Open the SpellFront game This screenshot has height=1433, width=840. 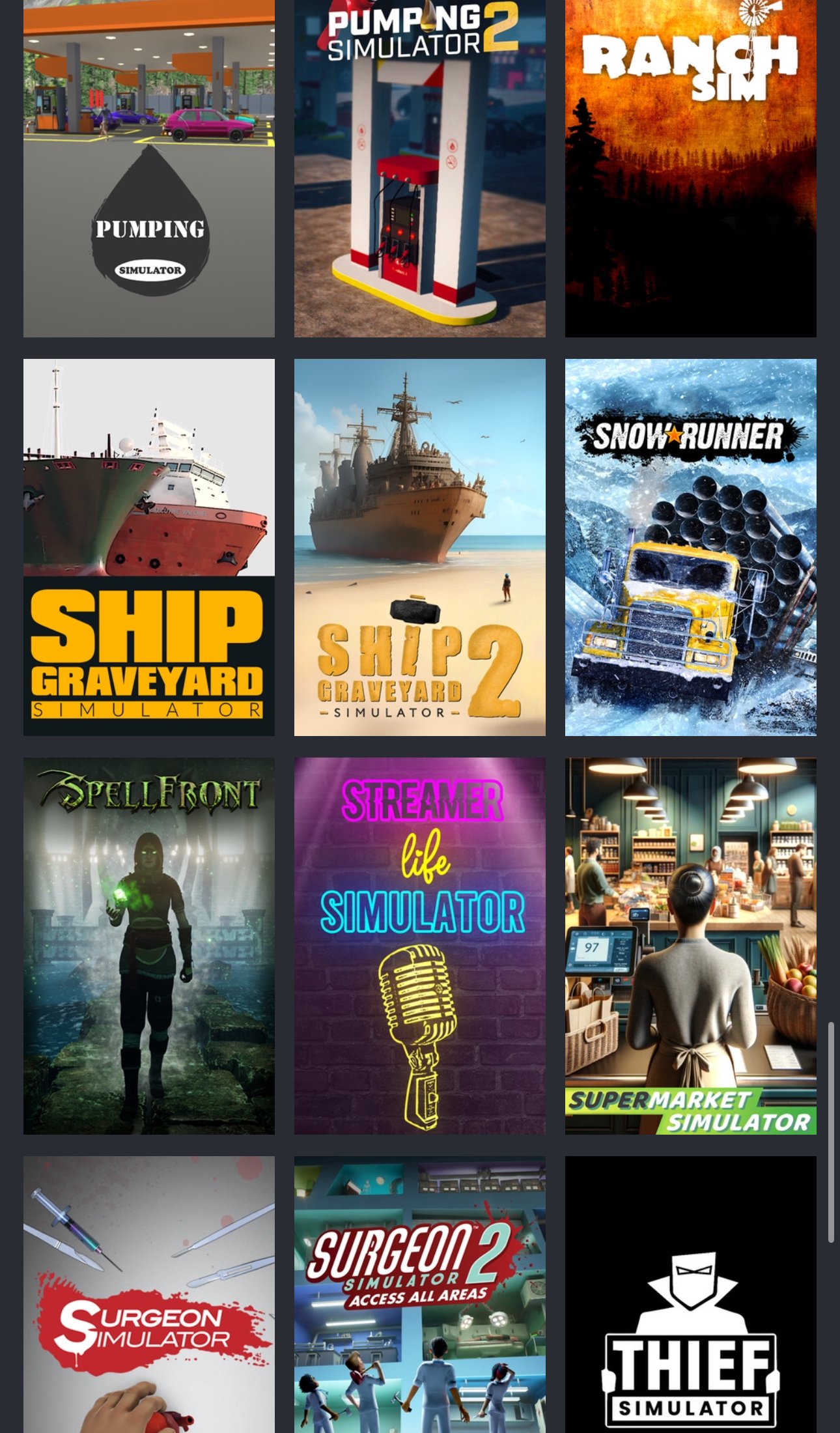point(148,946)
